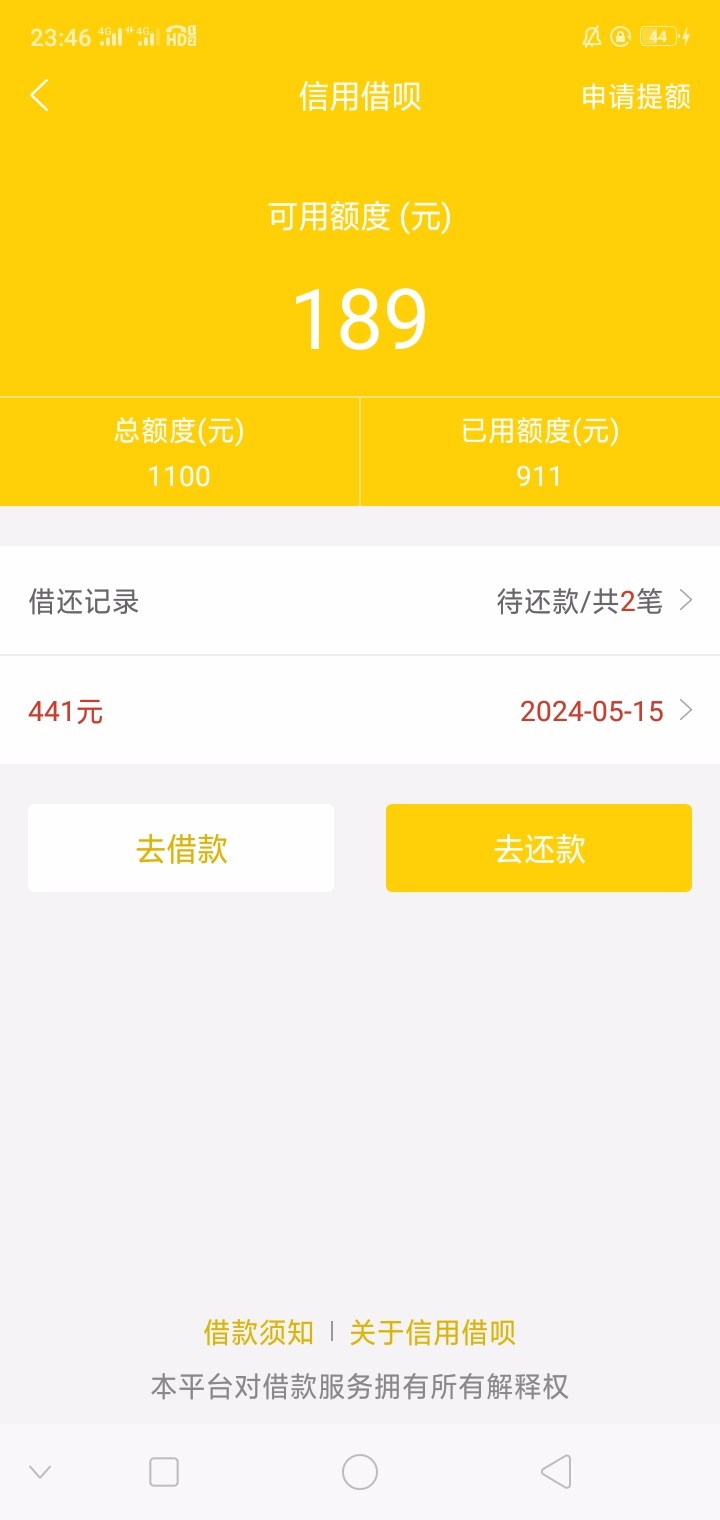Go back using the top-left arrow
Viewport: 720px width, 1520px height.
pos(40,96)
